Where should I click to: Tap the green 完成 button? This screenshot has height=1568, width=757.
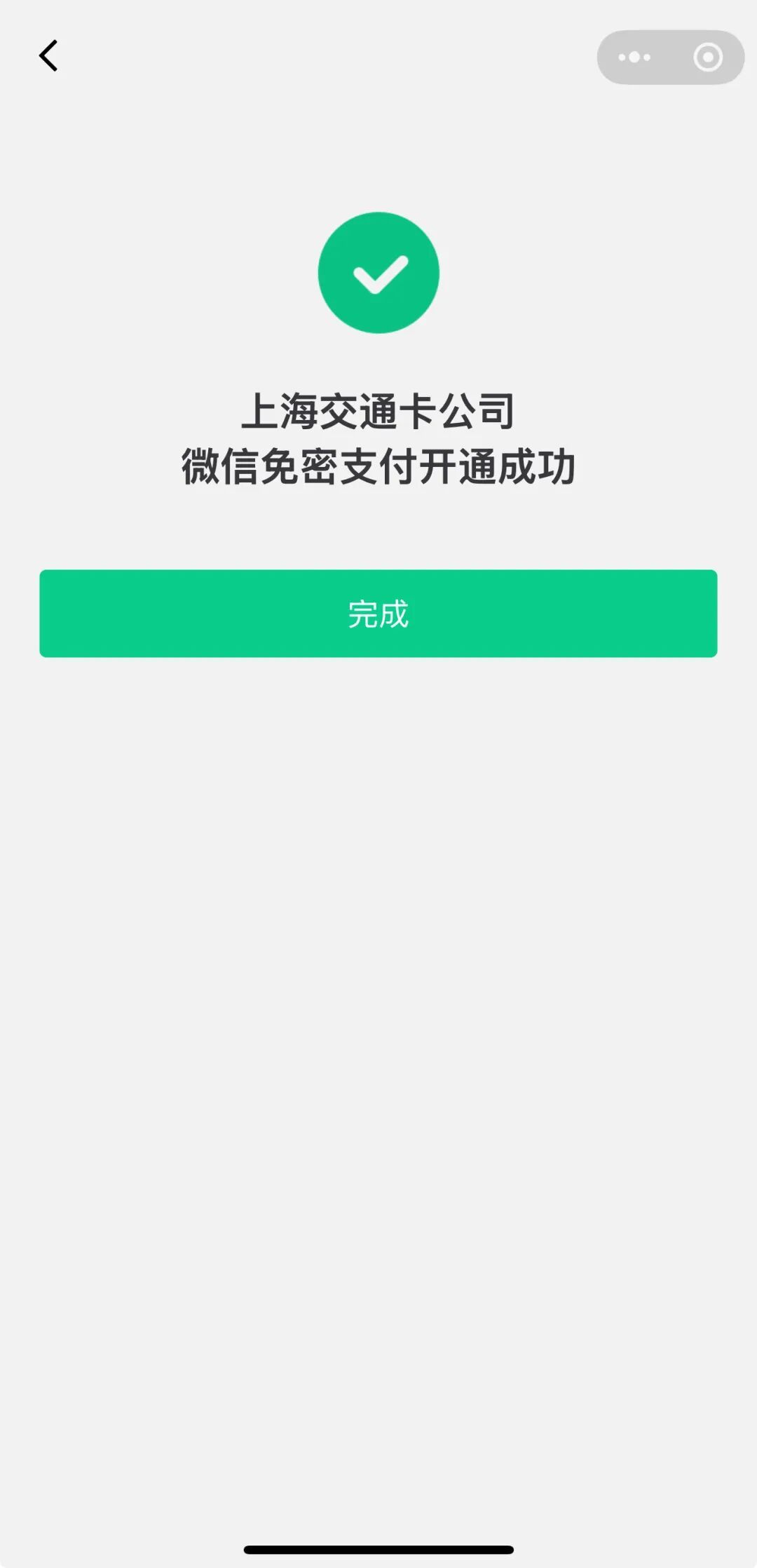click(378, 614)
